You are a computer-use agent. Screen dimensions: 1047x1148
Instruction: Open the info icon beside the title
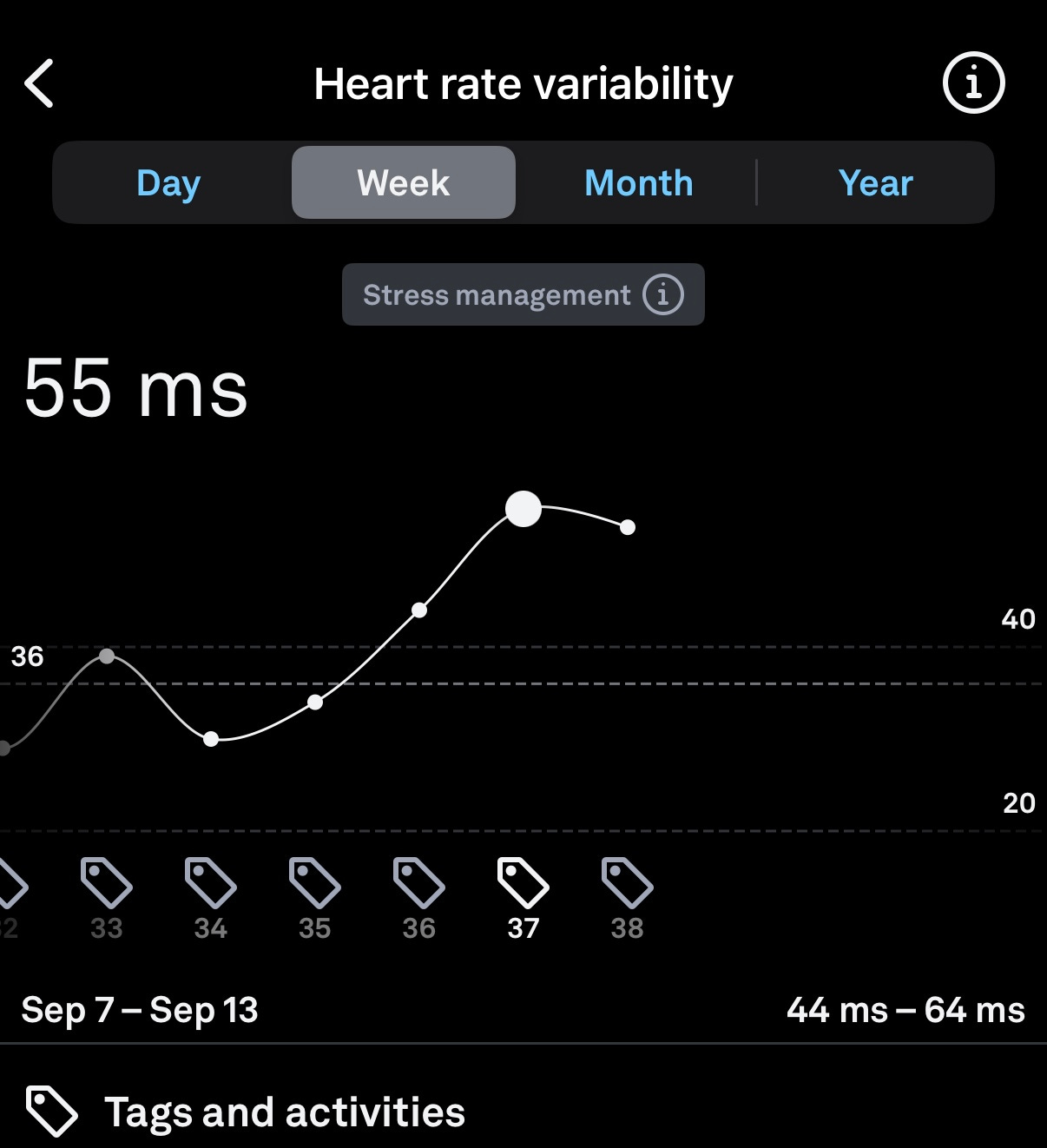pos(973,84)
